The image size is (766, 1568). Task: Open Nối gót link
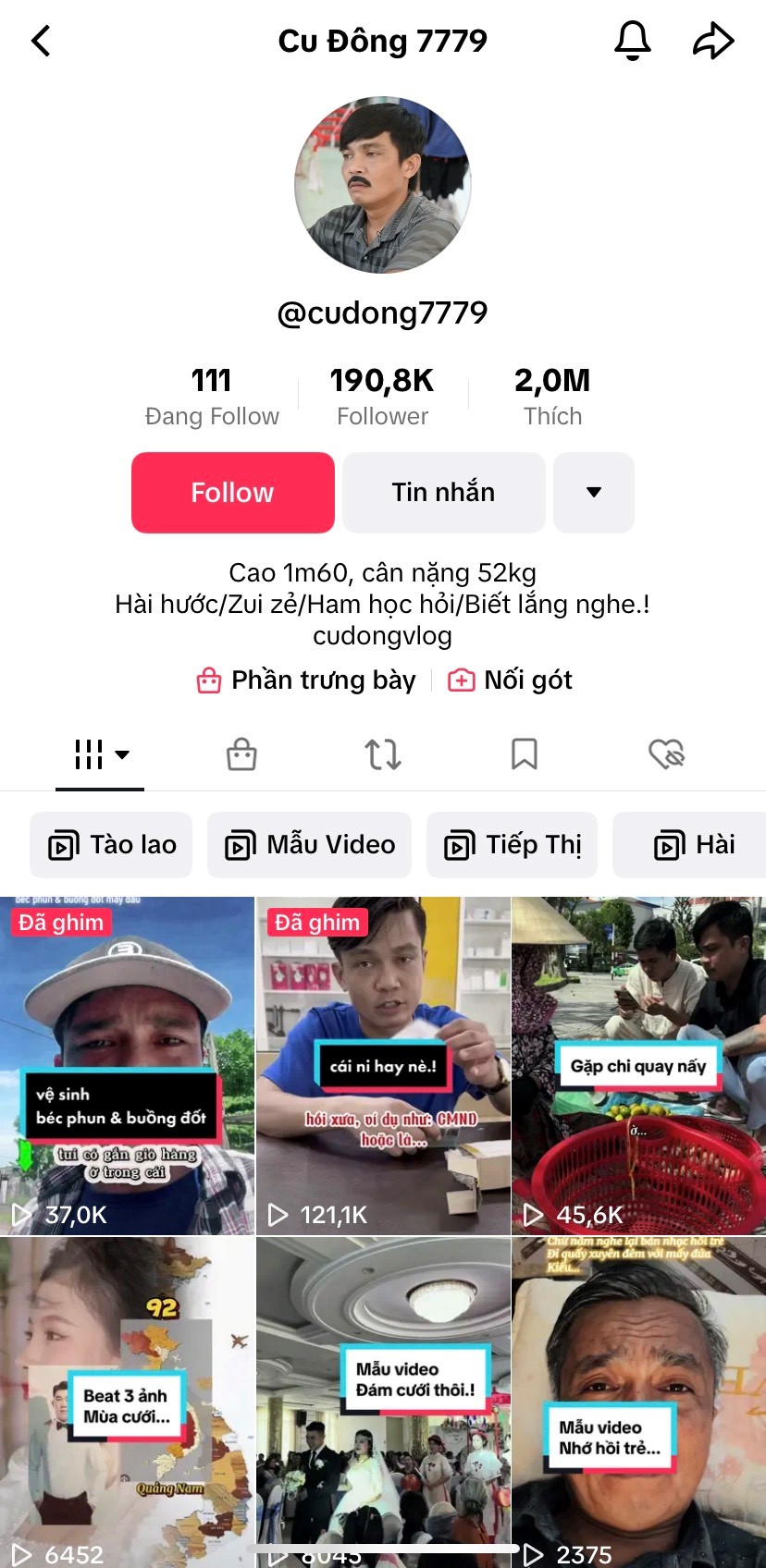(x=511, y=680)
